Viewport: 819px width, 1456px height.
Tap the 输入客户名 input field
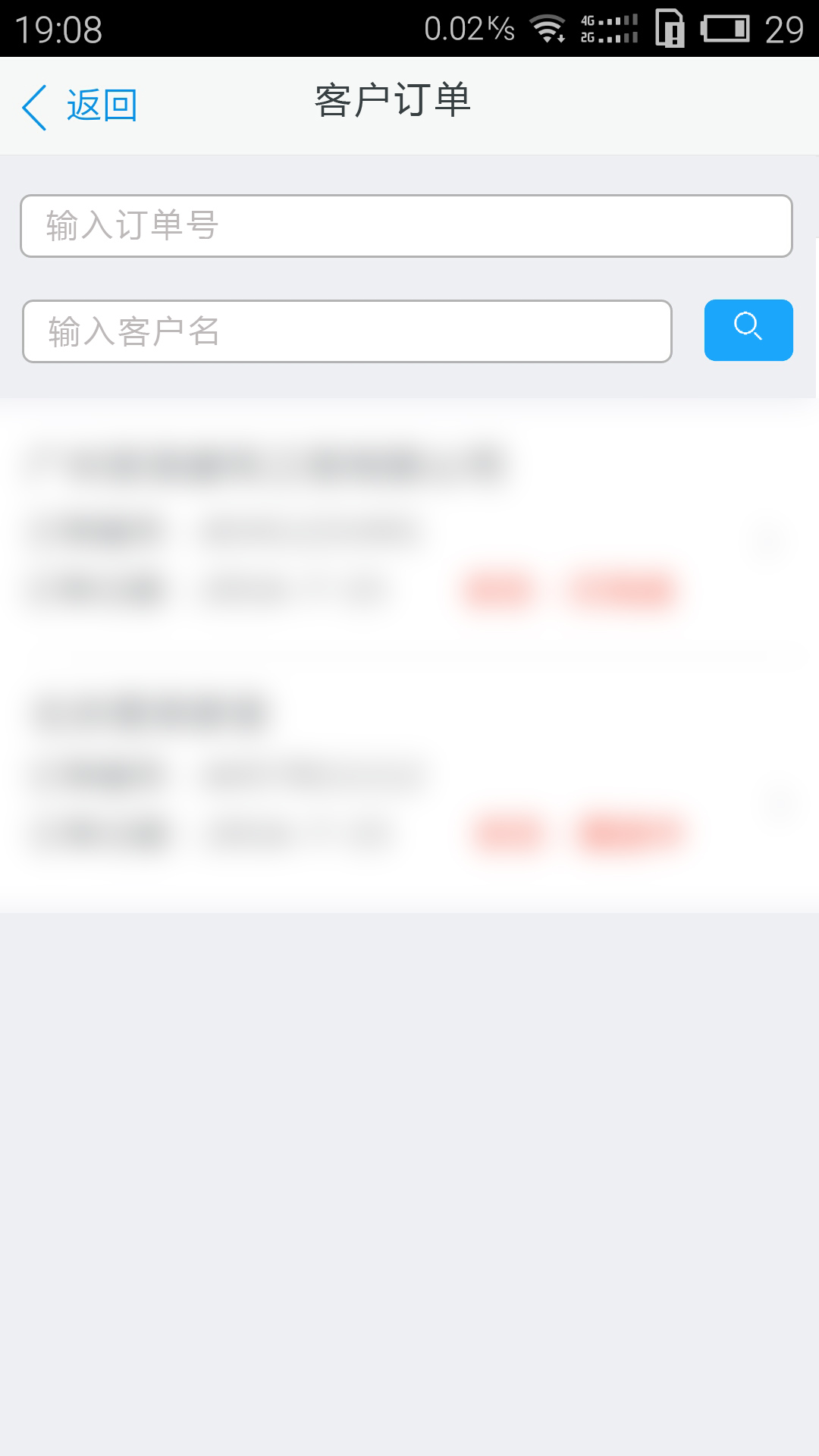click(347, 331)
